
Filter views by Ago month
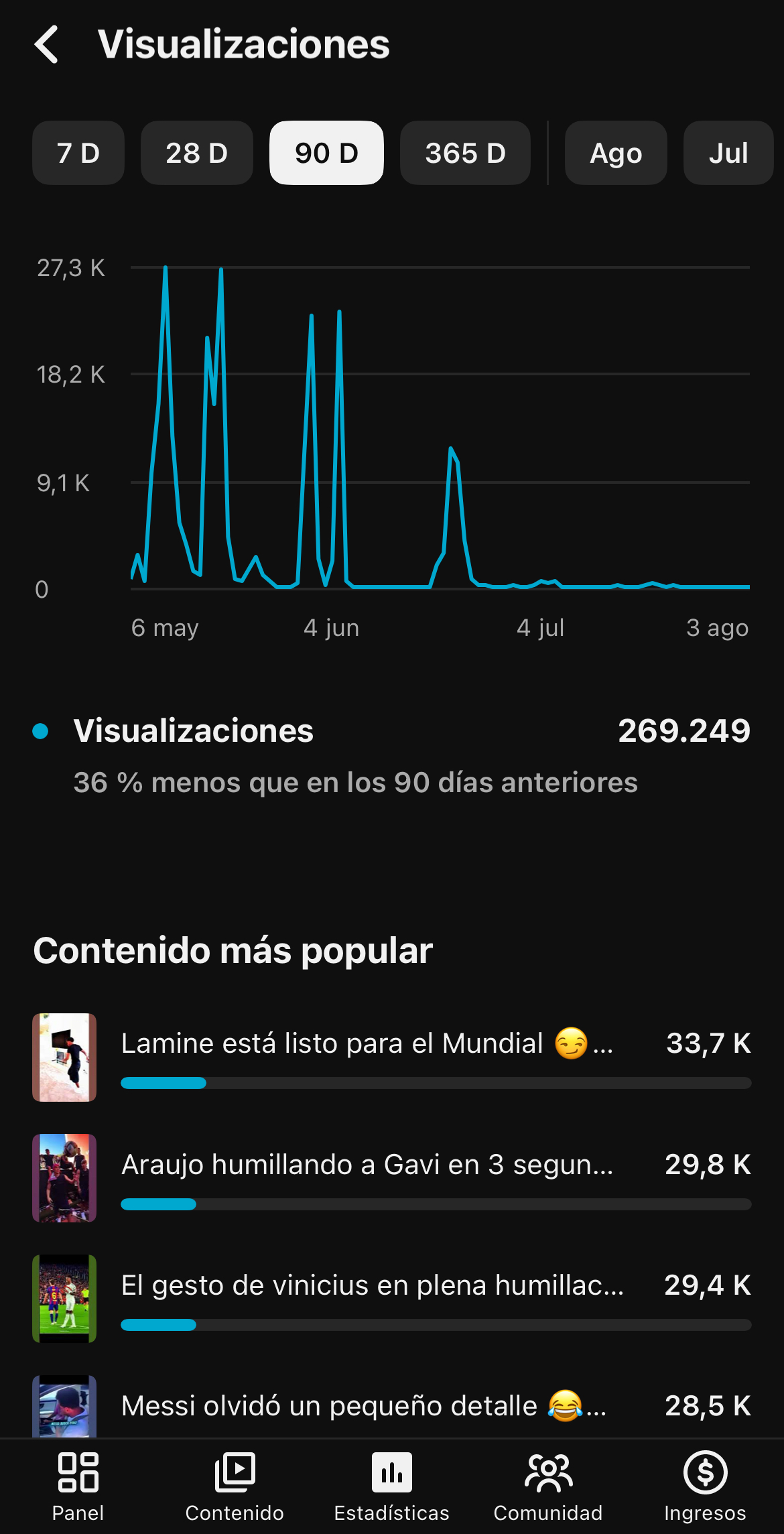616,153
